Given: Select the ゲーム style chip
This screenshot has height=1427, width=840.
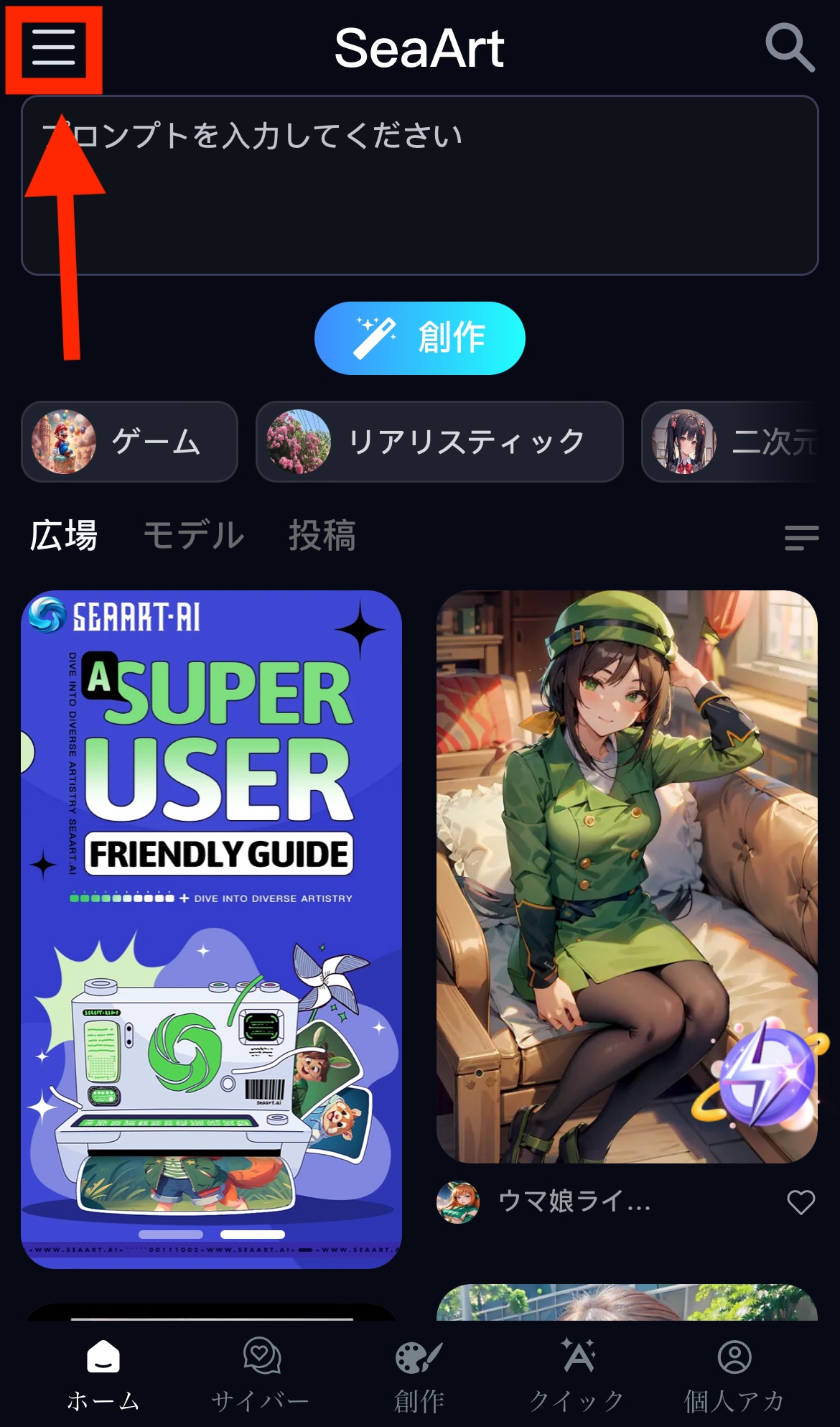Looking at the screenshot, I should coord(129,442).
